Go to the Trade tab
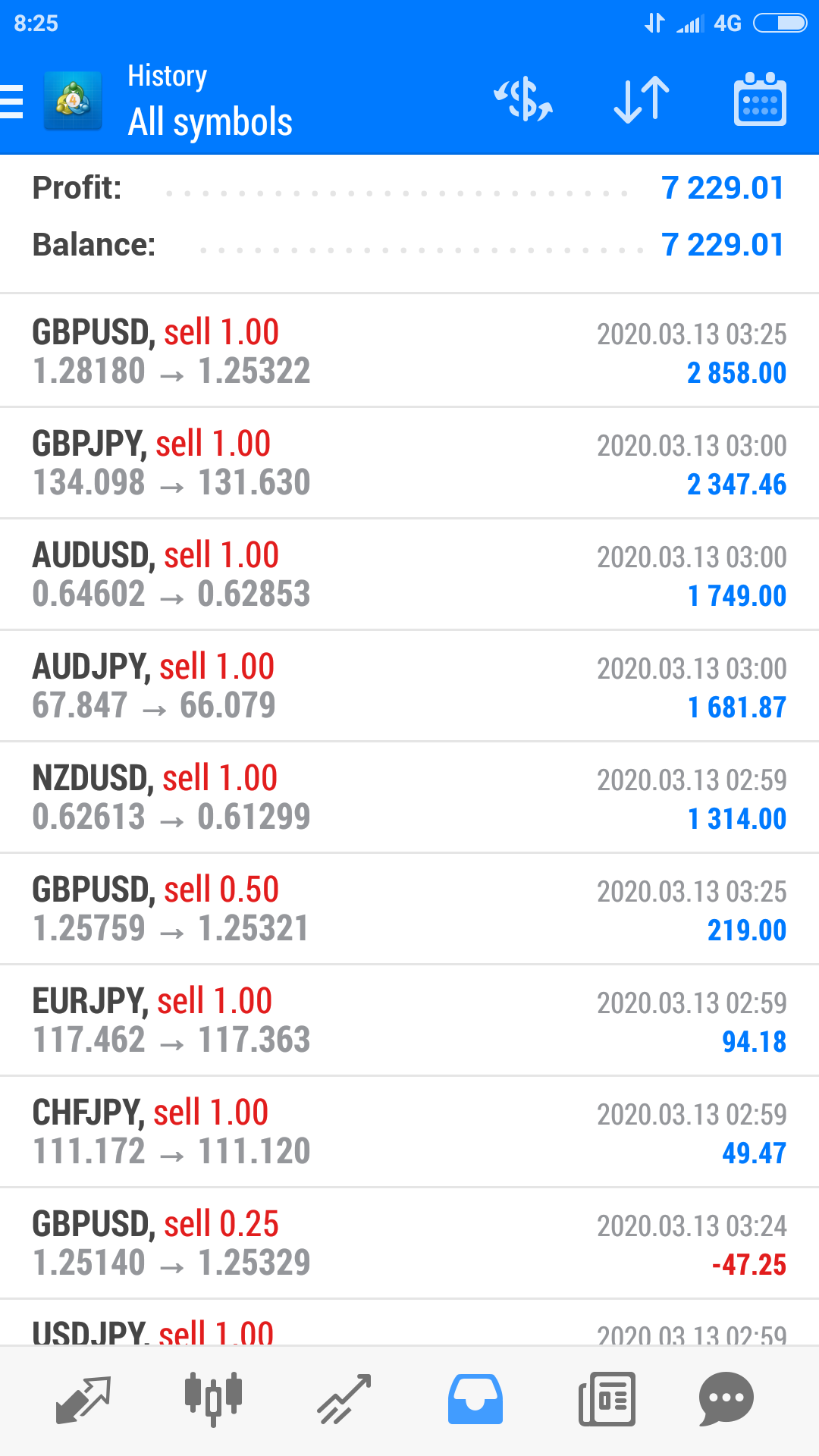The image size is (819, 1456). pos(344,1400)
